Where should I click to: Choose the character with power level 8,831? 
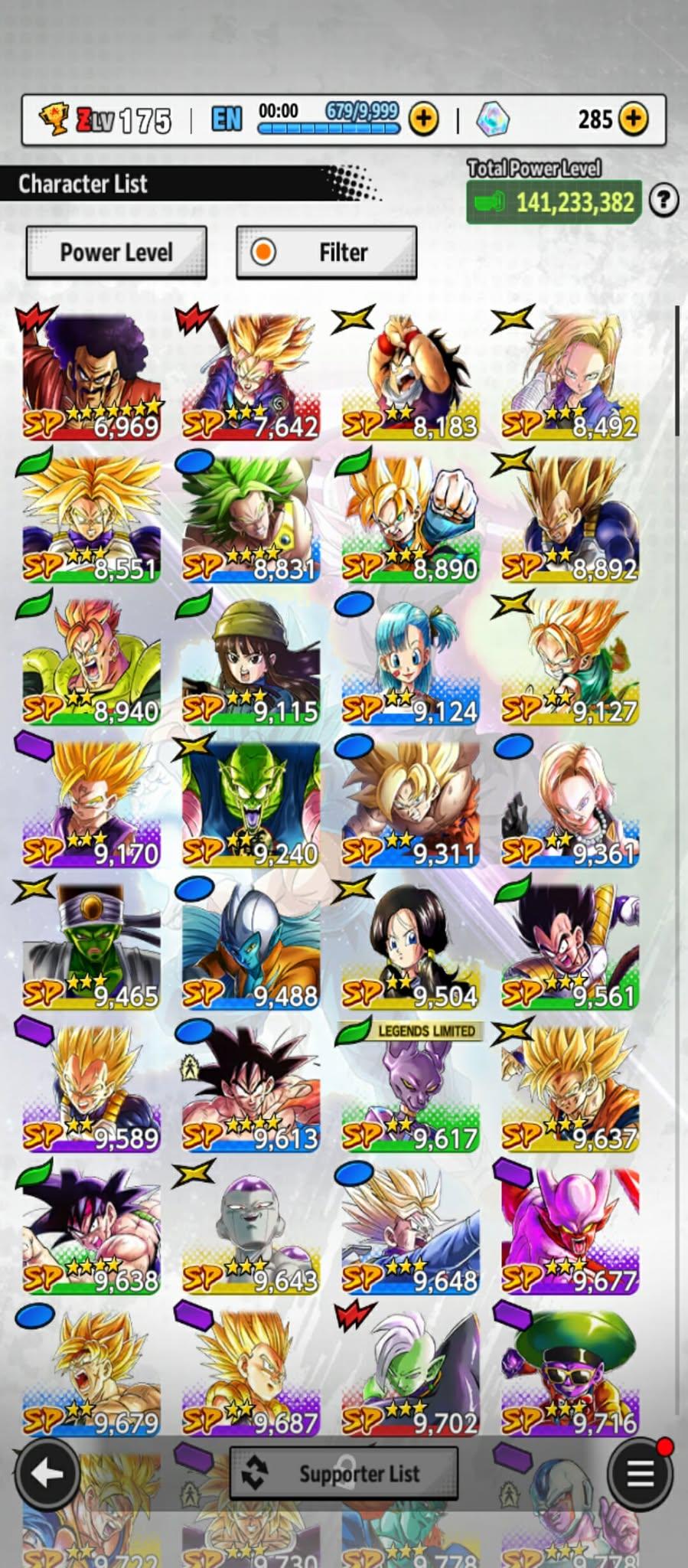pyautogui.click(x=251, y=518)
